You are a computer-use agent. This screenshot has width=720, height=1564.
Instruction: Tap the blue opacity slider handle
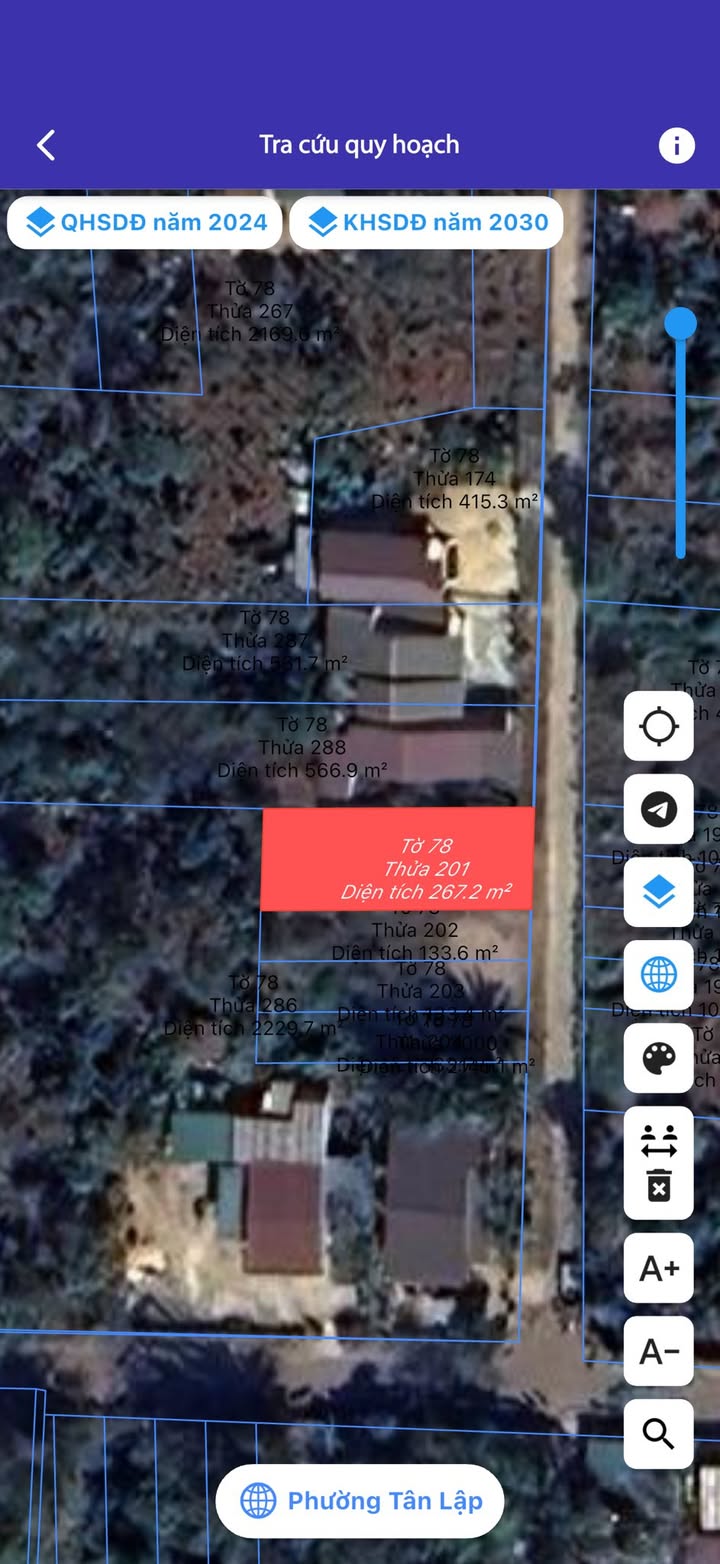[x=681, y=323]
